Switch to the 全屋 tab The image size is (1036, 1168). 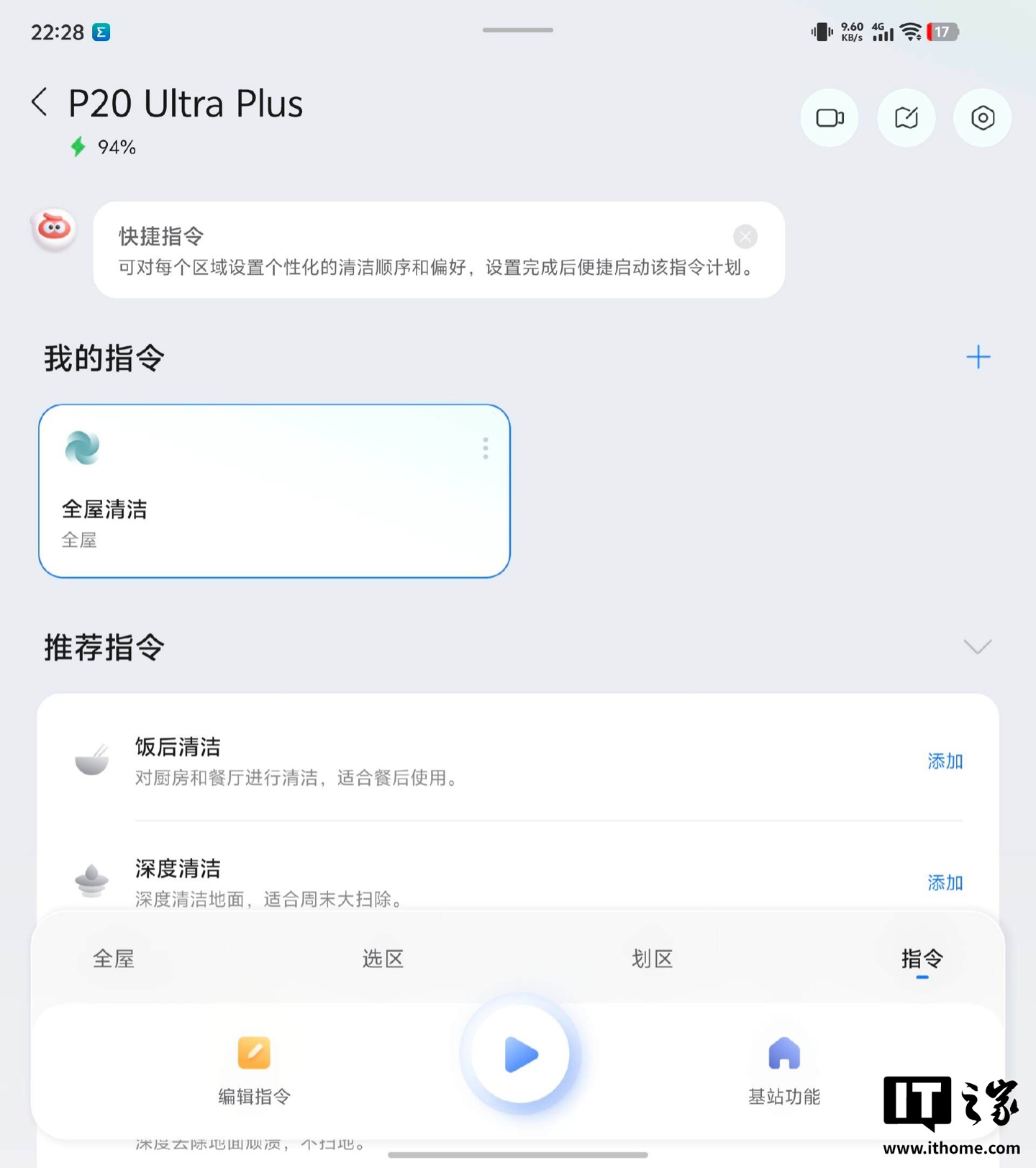114,959
